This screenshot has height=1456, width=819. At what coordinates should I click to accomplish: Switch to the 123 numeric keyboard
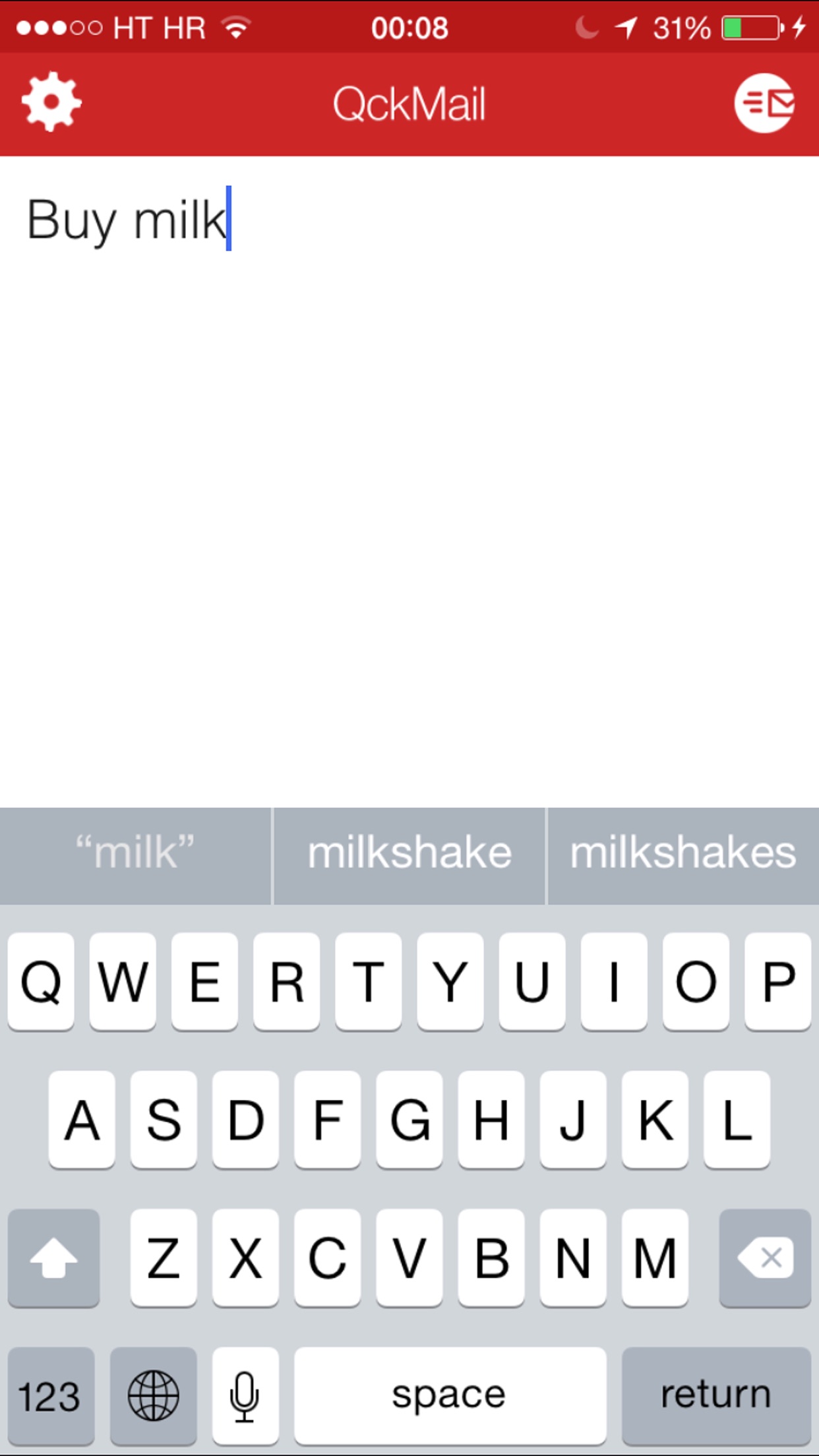coord(51,1395)
